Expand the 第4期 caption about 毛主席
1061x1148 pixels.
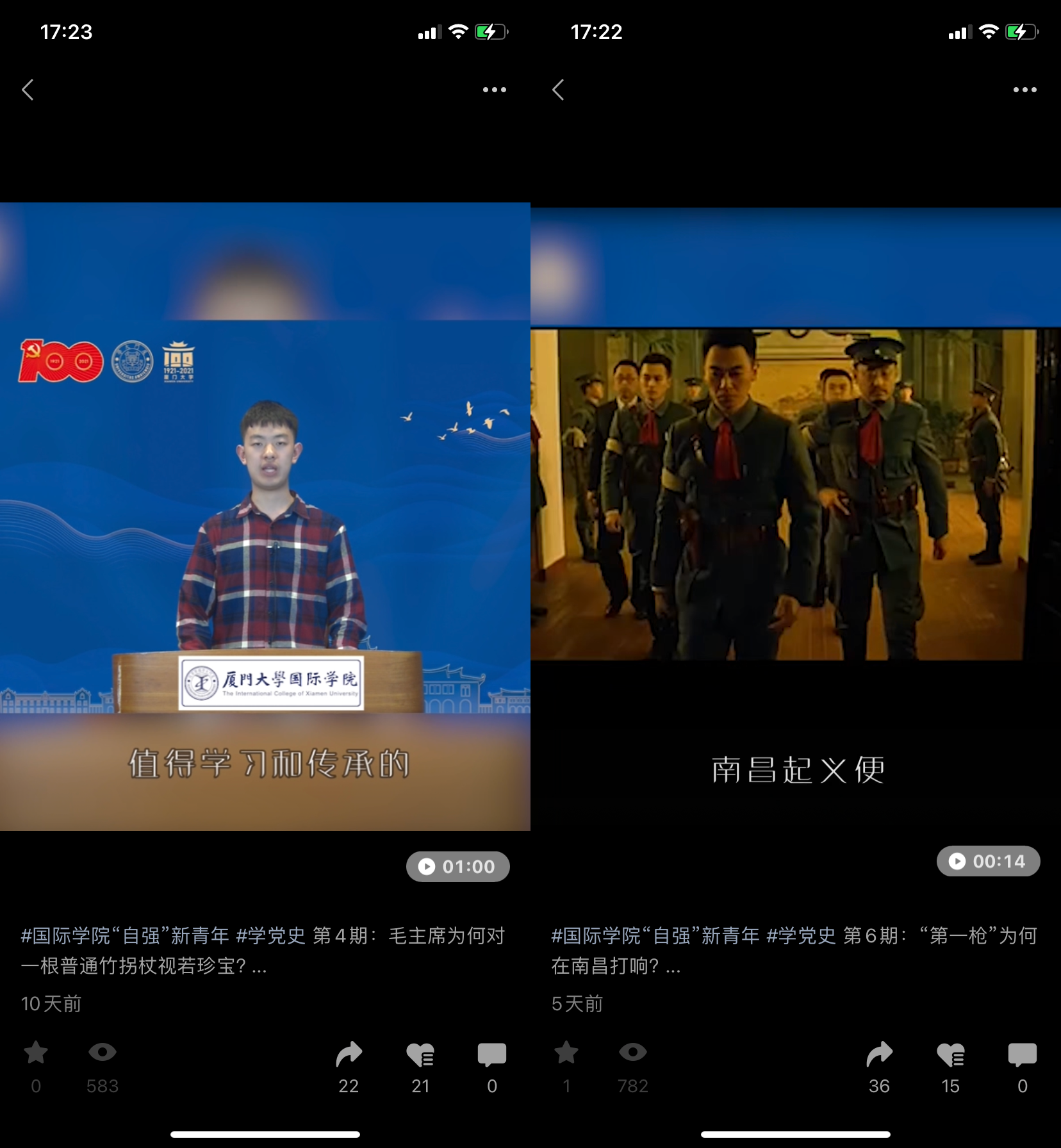259,967
